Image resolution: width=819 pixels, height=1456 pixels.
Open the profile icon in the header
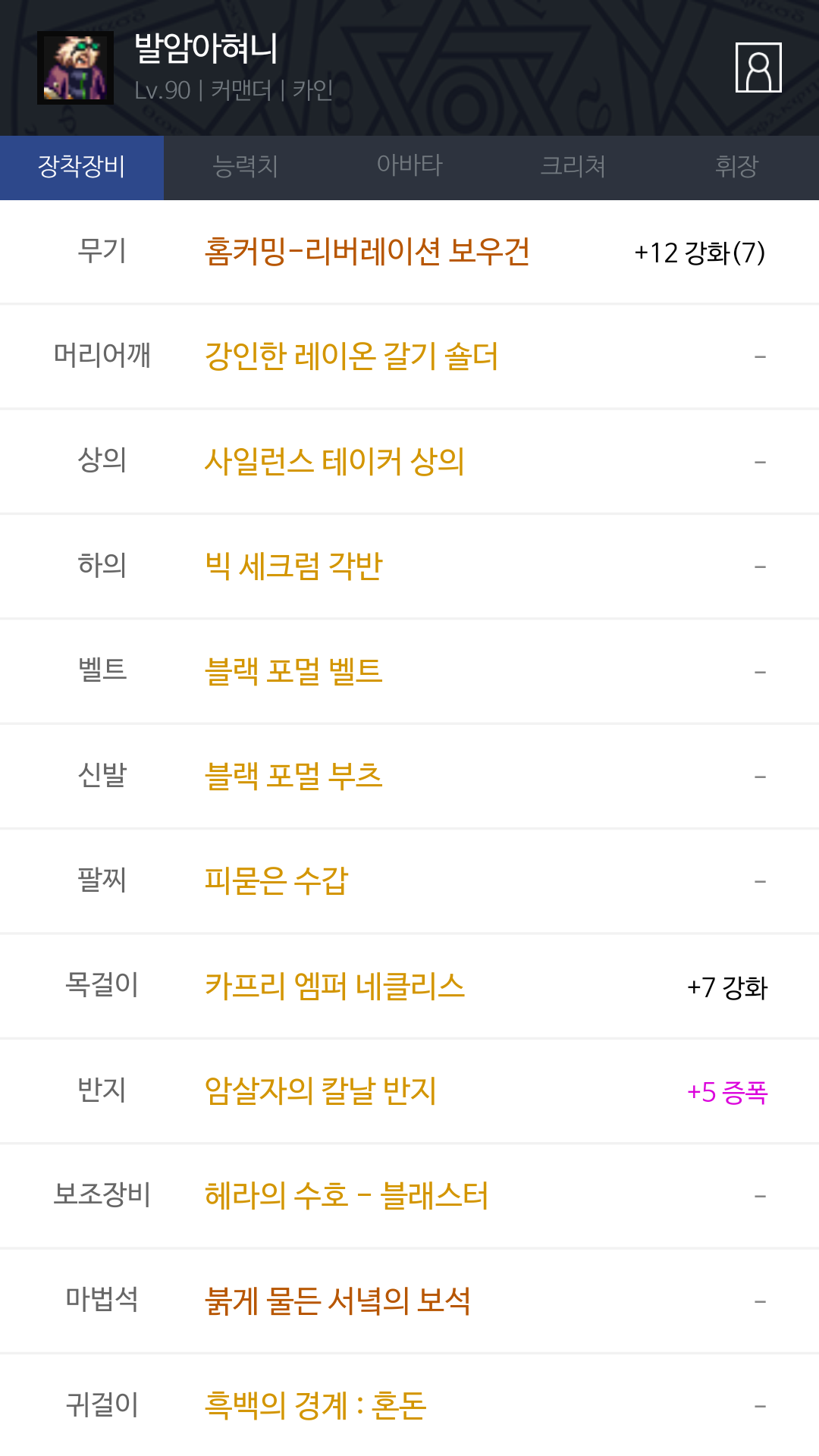coord(758,68)
